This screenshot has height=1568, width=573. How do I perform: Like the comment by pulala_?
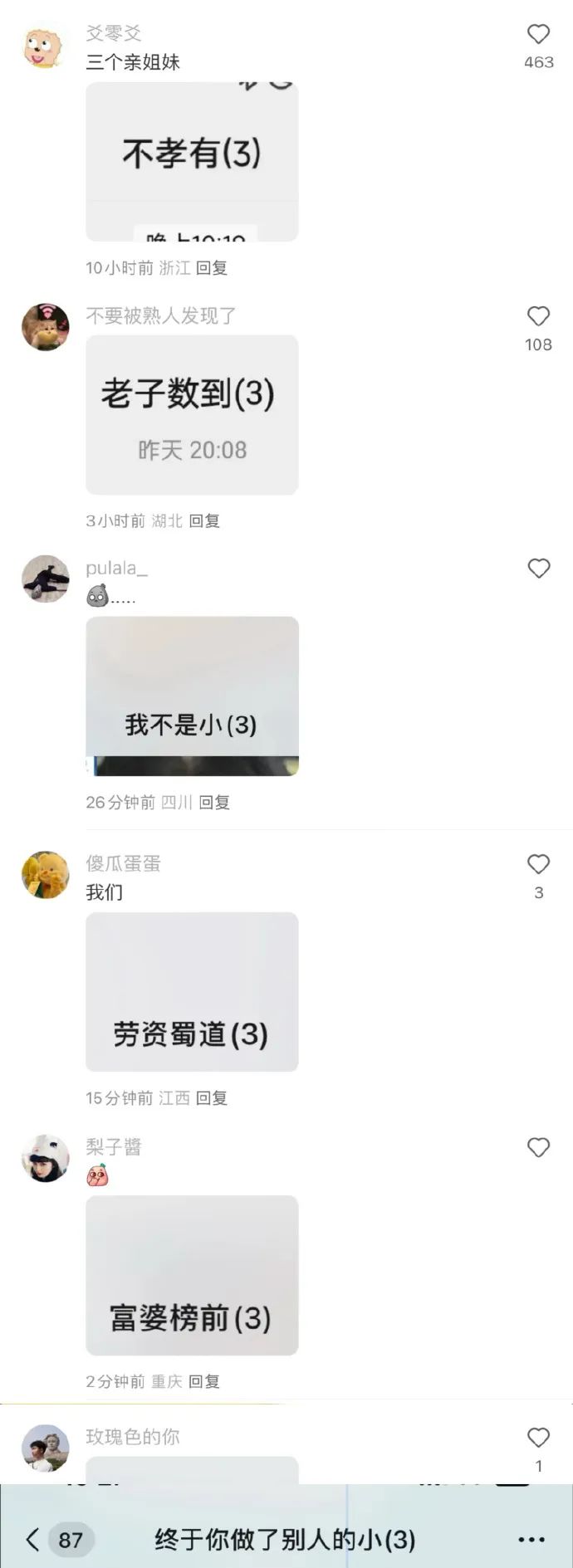point(538,569)
